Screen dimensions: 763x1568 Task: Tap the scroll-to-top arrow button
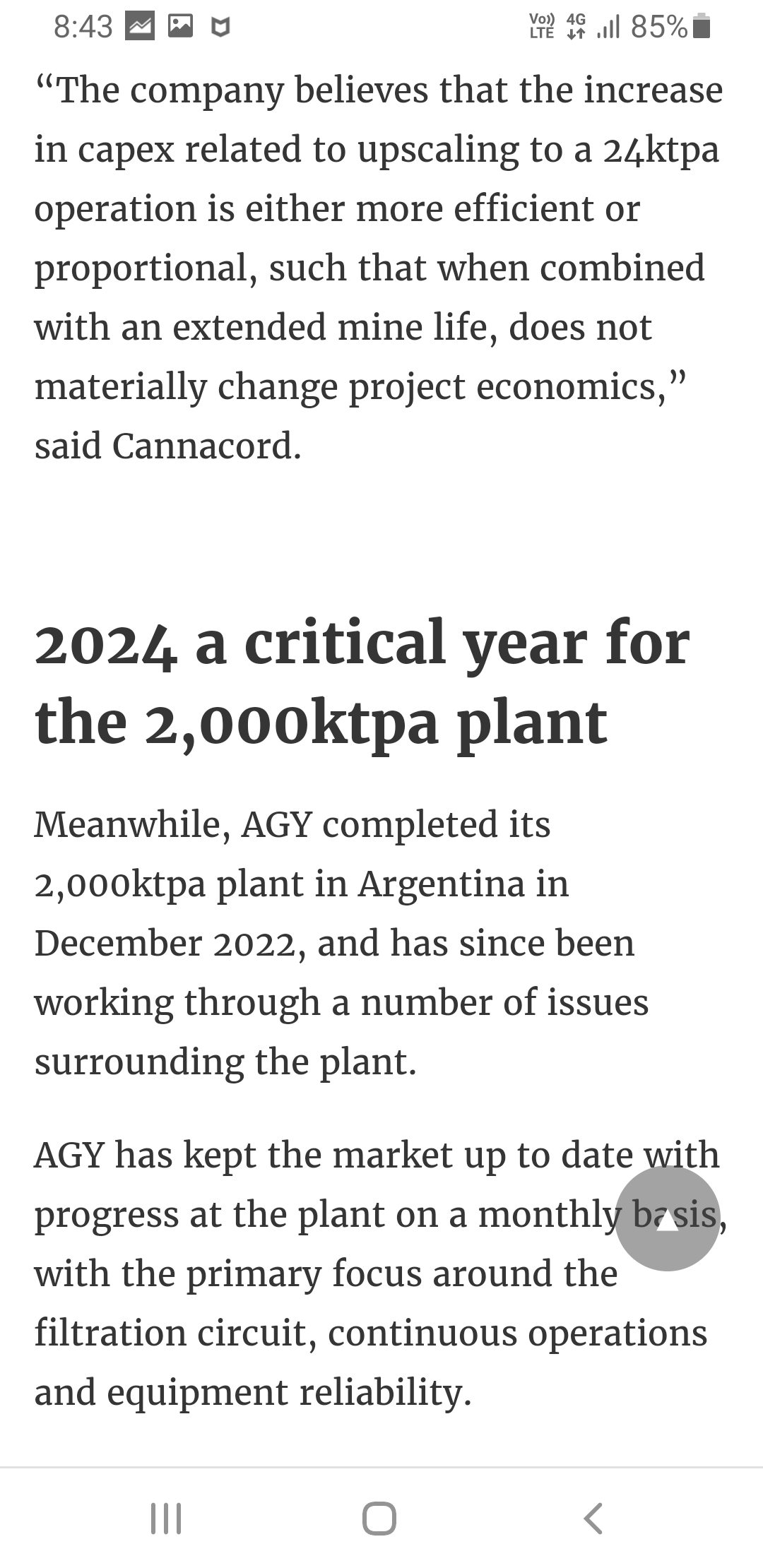point(668,1218)
